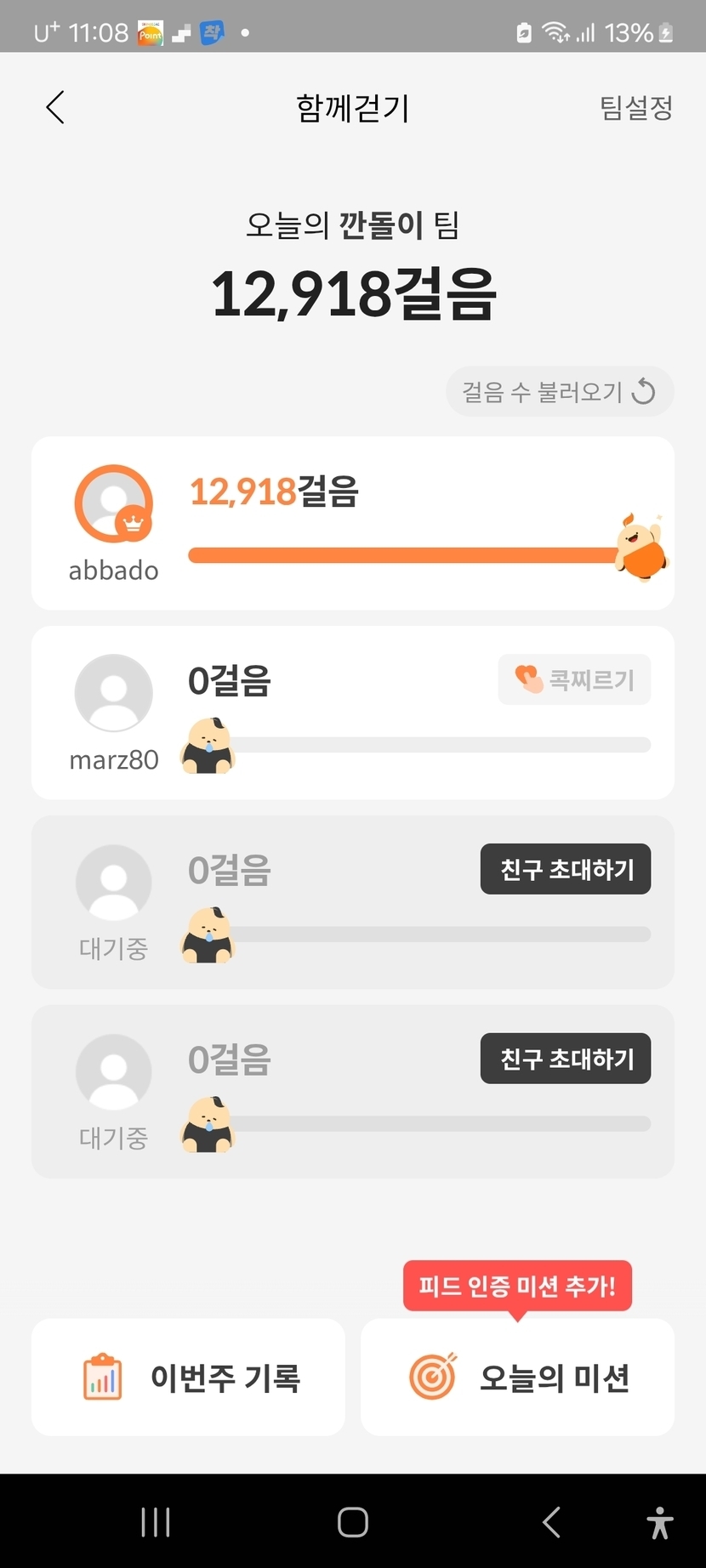The width and height of the screenshot is (706, 1568).
Task: Go back using the top-left arrow
Action: pos(55,108)
